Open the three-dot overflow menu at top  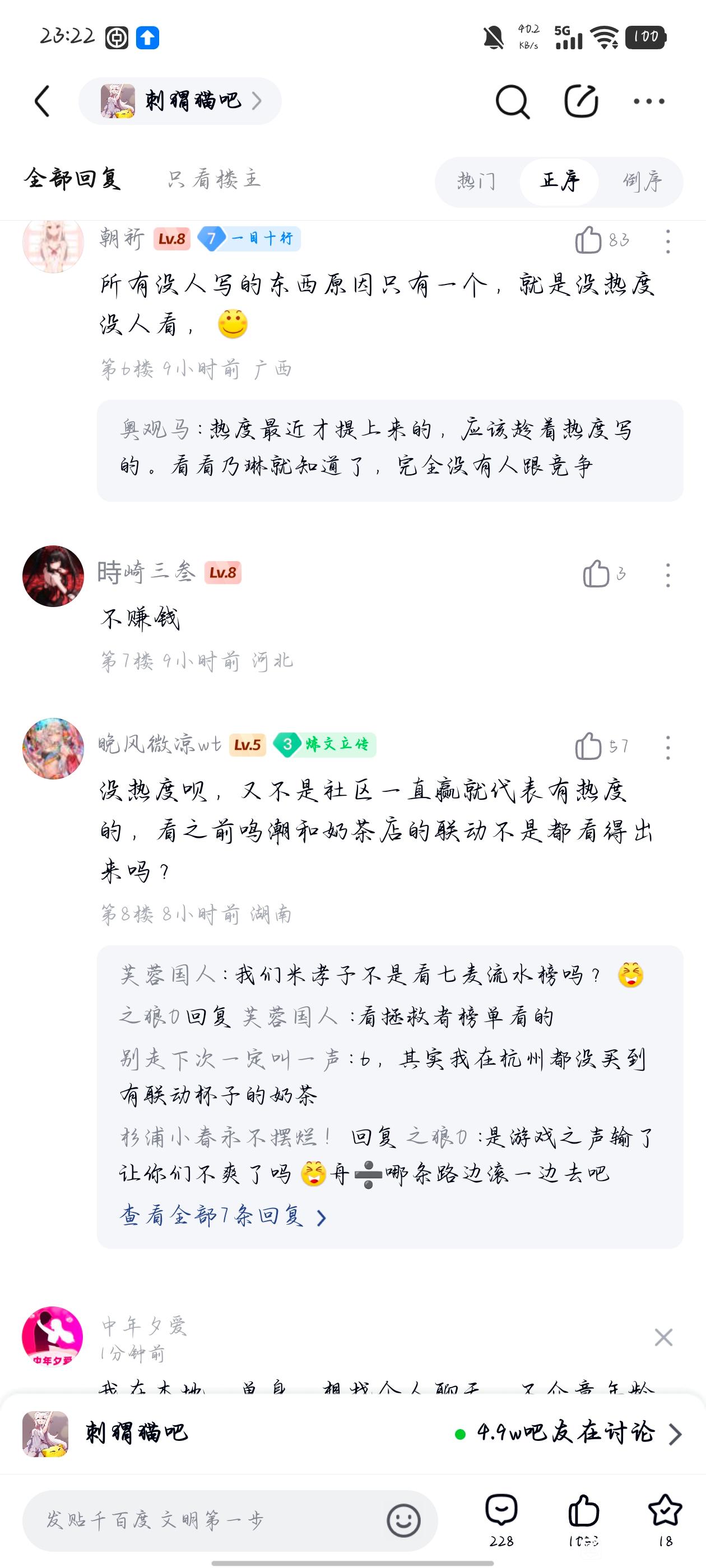pyautogui.click(x=649, y=101)
